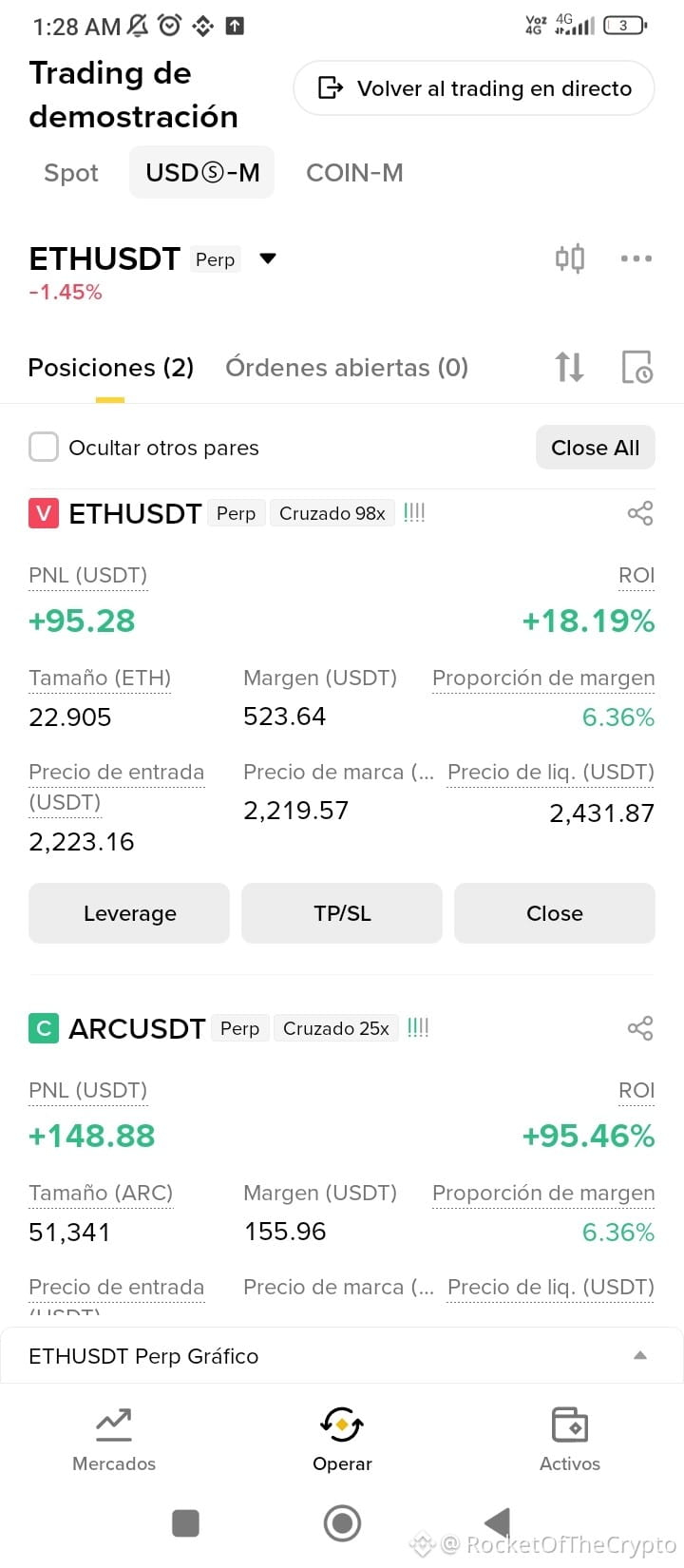Open the three-dots overflow menu
The image size is (684, 1568).
[x=636, y=258]
